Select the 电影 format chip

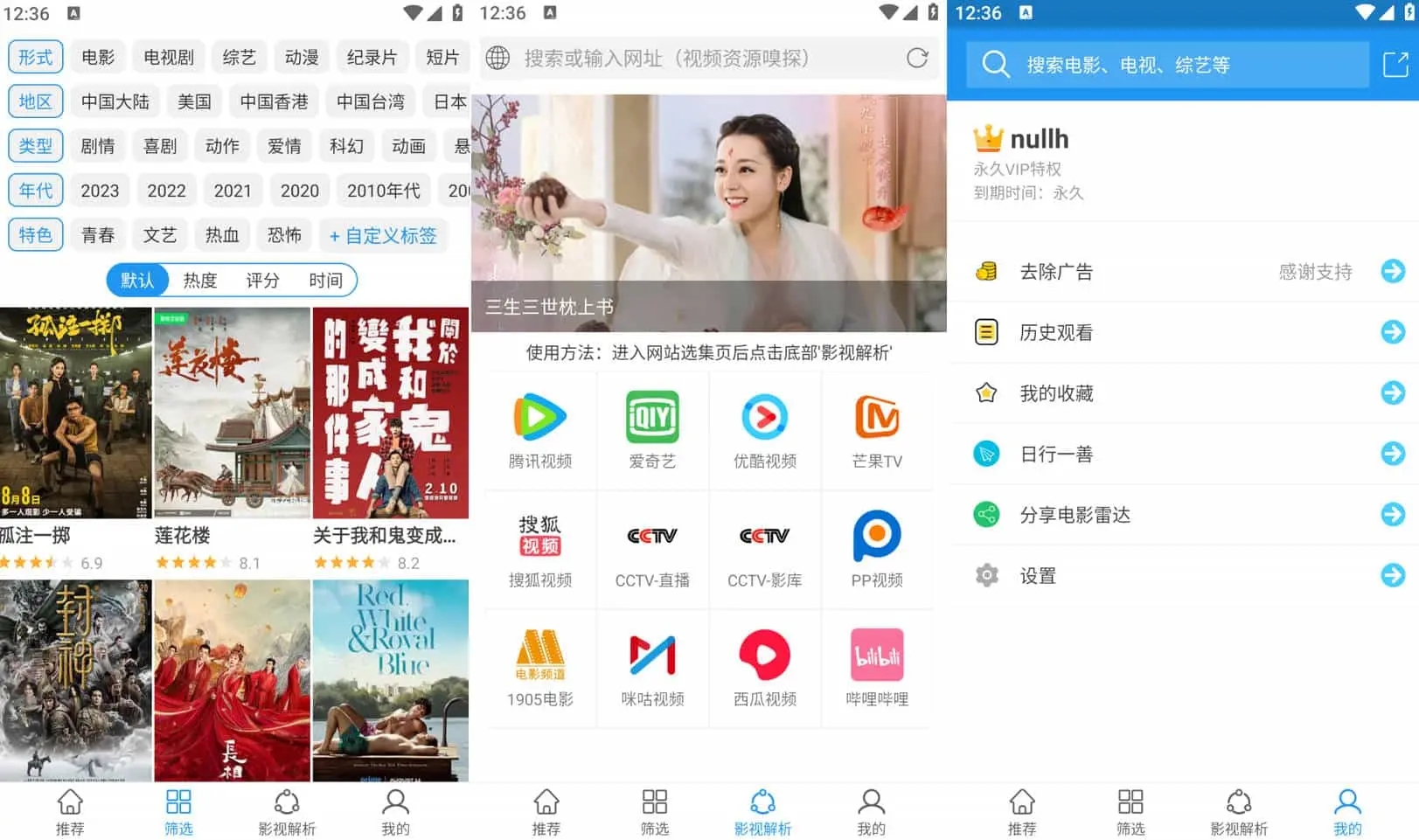coord(98,58)
